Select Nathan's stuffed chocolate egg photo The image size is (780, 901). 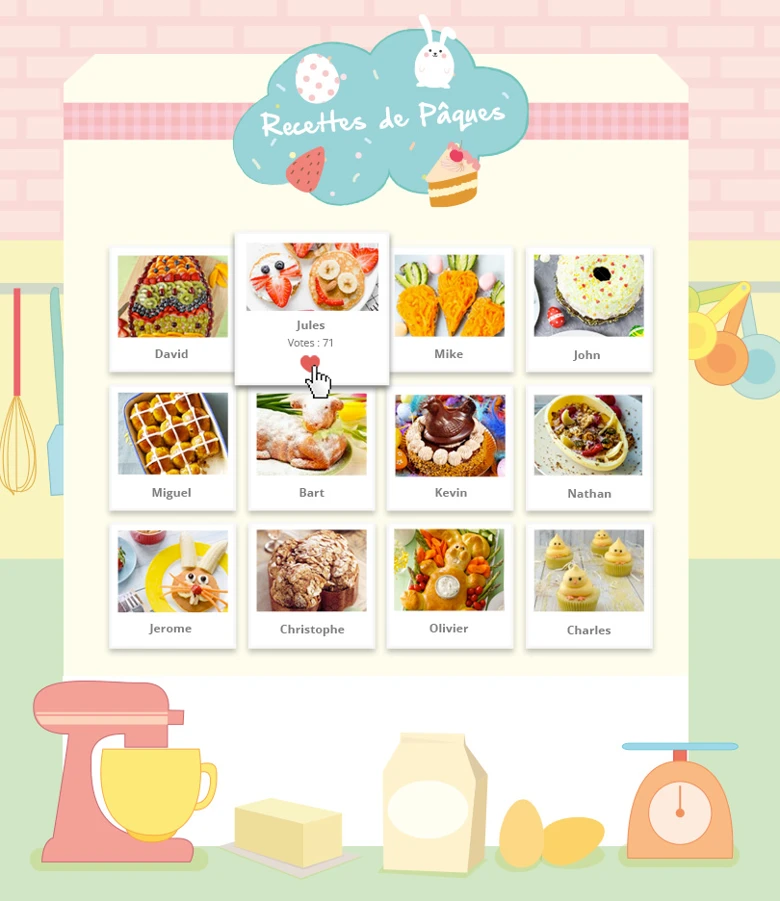tap(588, 435)
